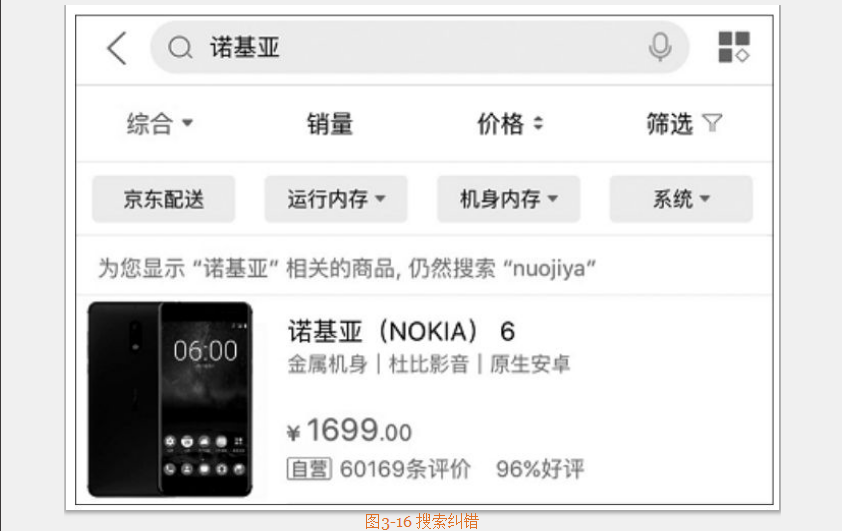842x531 pixels.
Task: Expand the 系统 filter
Action: pyautogui.click(x=681, y=199)
